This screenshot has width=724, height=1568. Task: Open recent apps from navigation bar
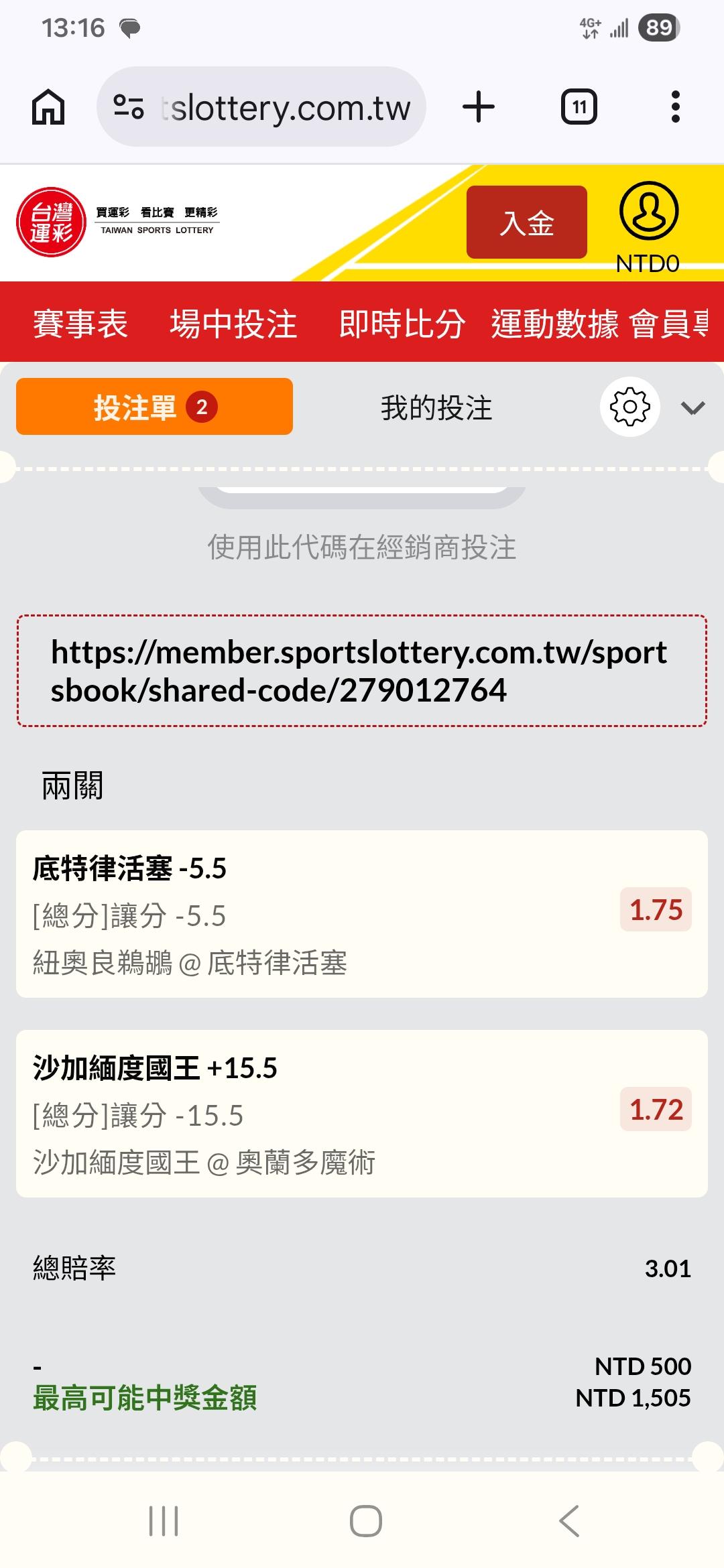pyautogui.click(x=164, y=1520)
